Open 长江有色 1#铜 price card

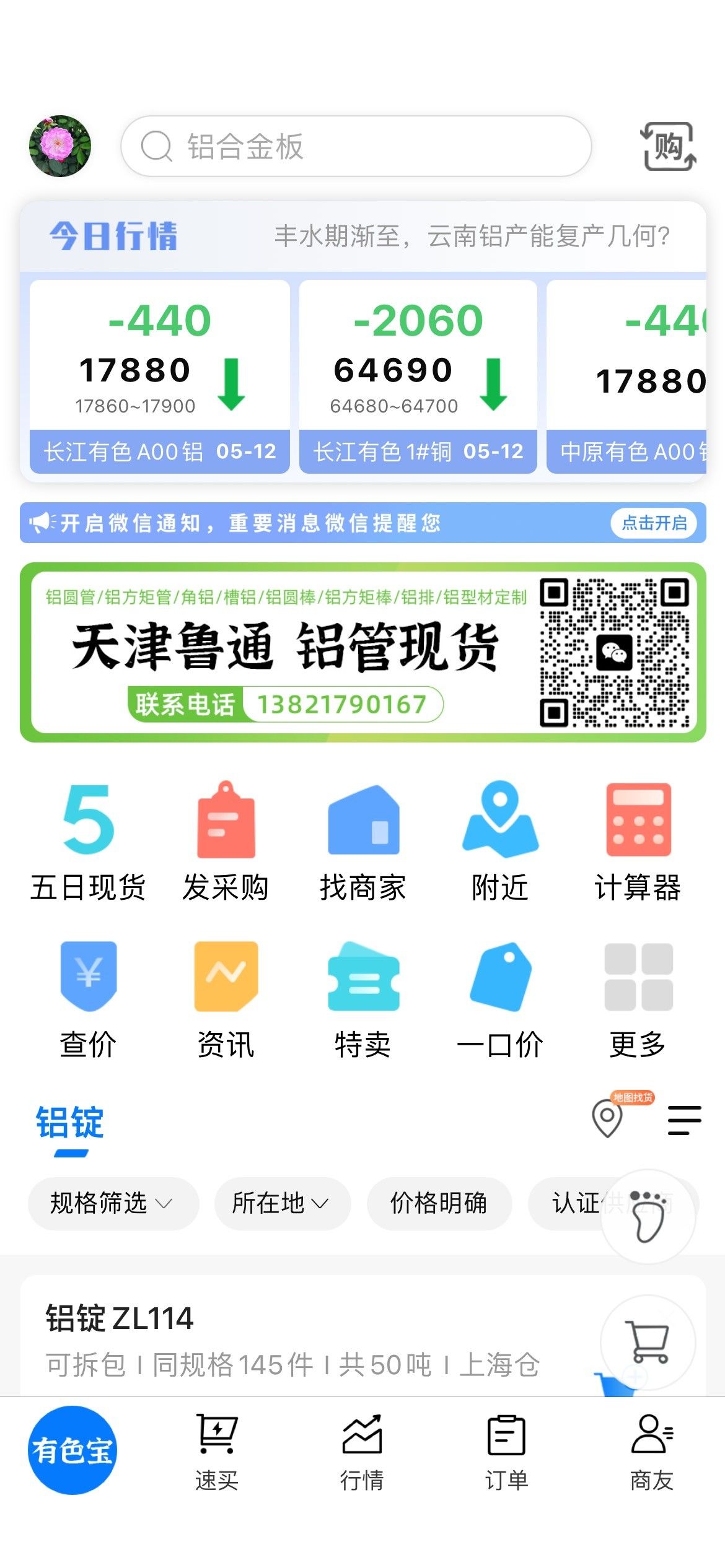click(x=418, y=377)
